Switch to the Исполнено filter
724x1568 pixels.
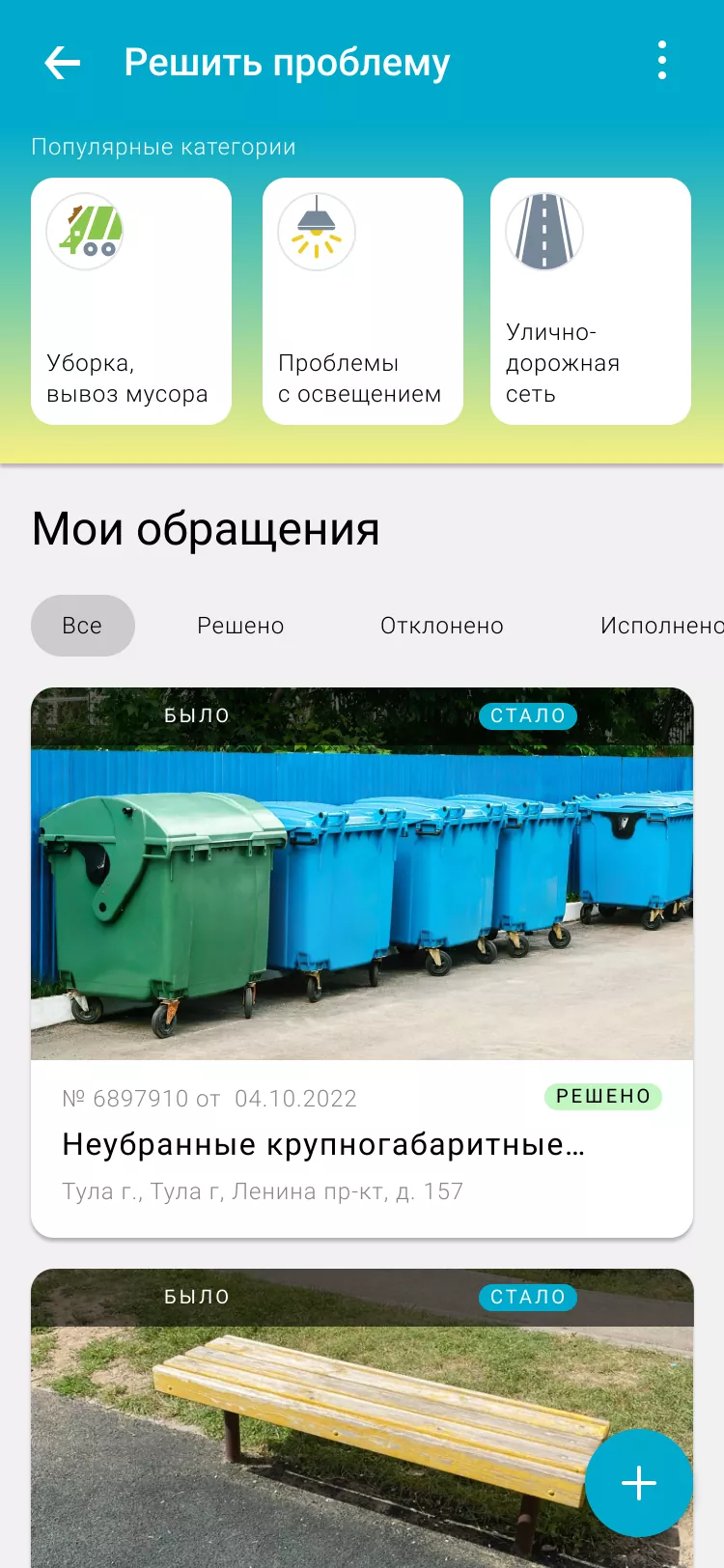[660, 626]
